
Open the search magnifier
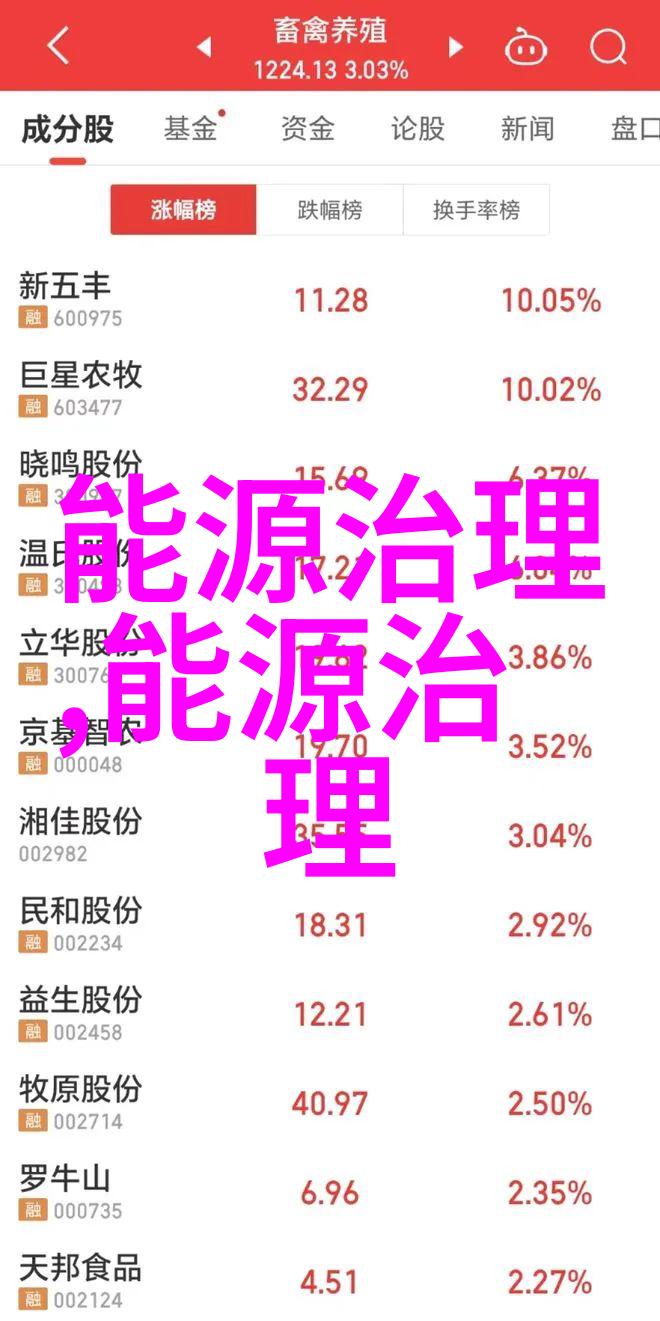pyautogui.click(x=607, y=46)
